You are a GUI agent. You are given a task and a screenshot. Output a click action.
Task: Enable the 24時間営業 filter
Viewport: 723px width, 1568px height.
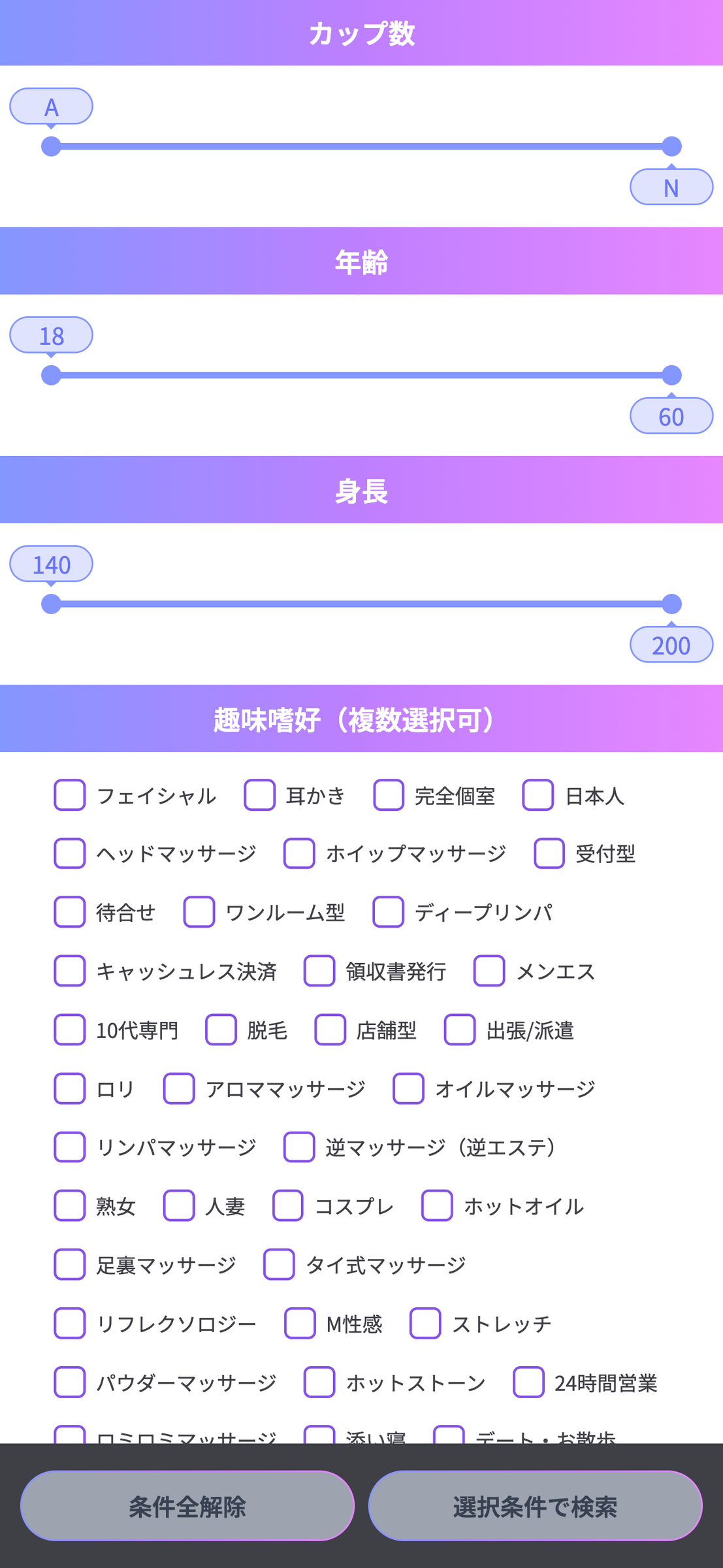528,1382
